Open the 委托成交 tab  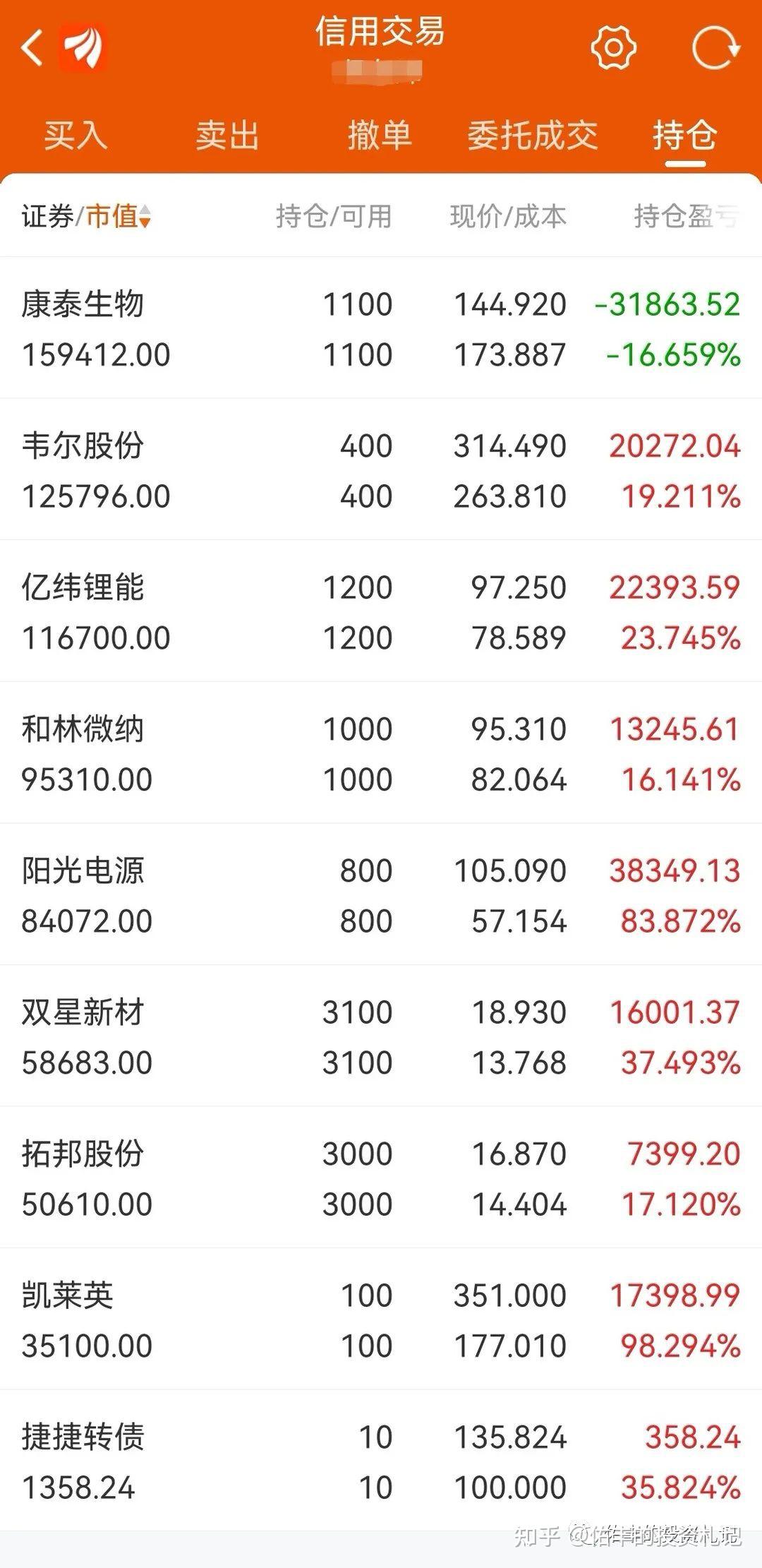[x=534, y=136]
